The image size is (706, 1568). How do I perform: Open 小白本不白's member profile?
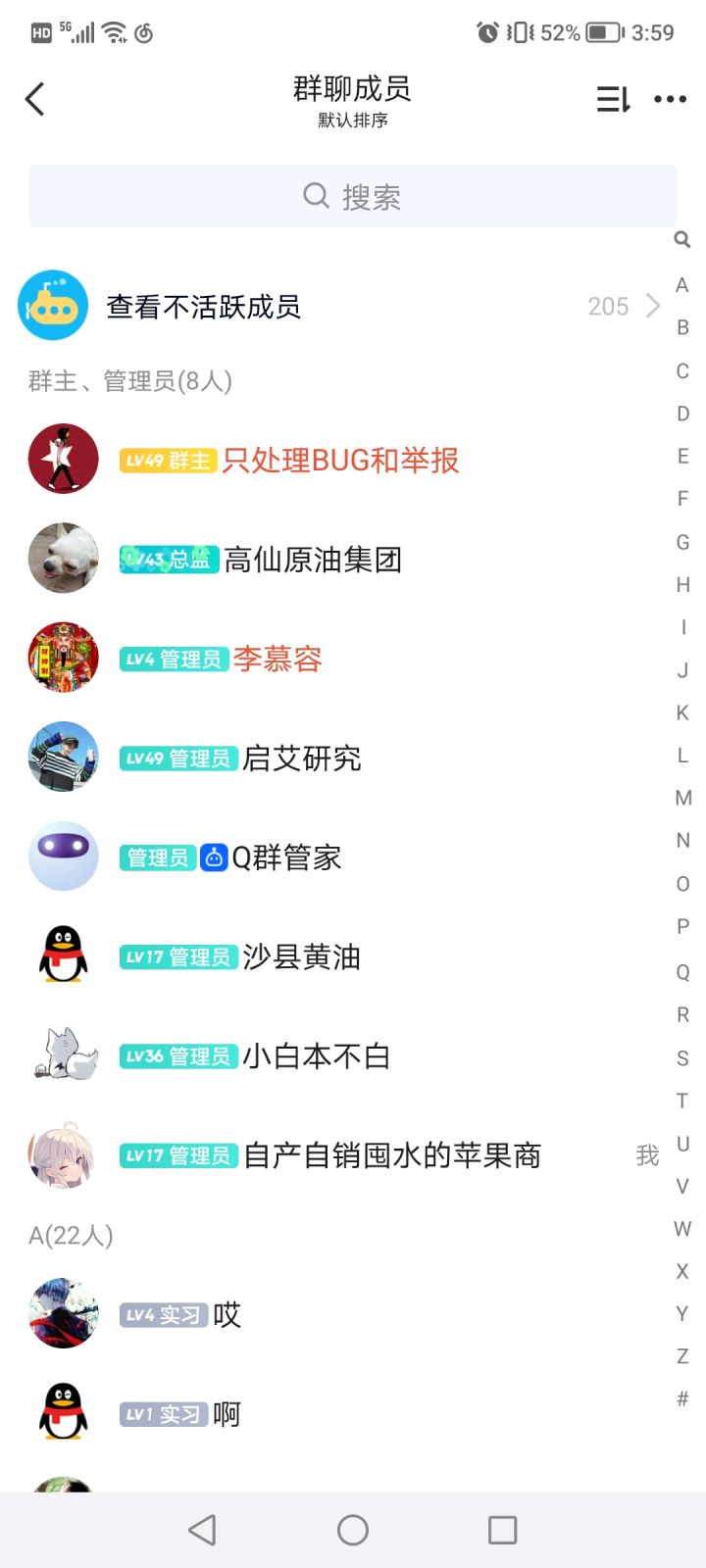point(316,1056)
